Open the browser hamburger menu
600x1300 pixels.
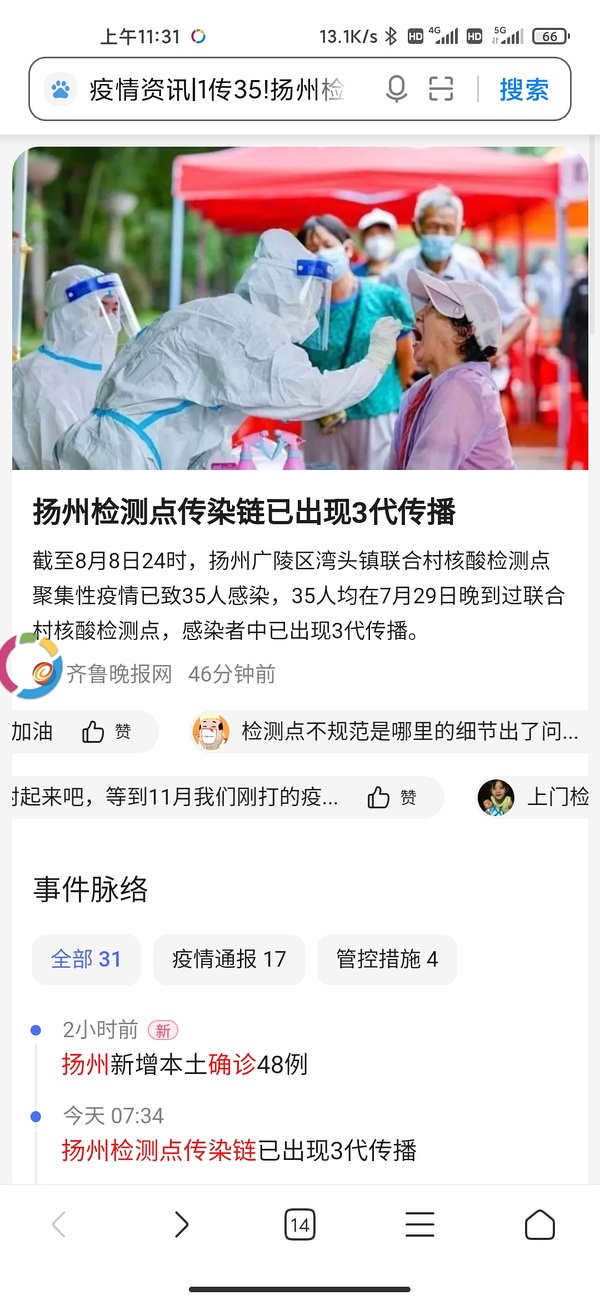pyautogui.click(x=420, y=1224)
